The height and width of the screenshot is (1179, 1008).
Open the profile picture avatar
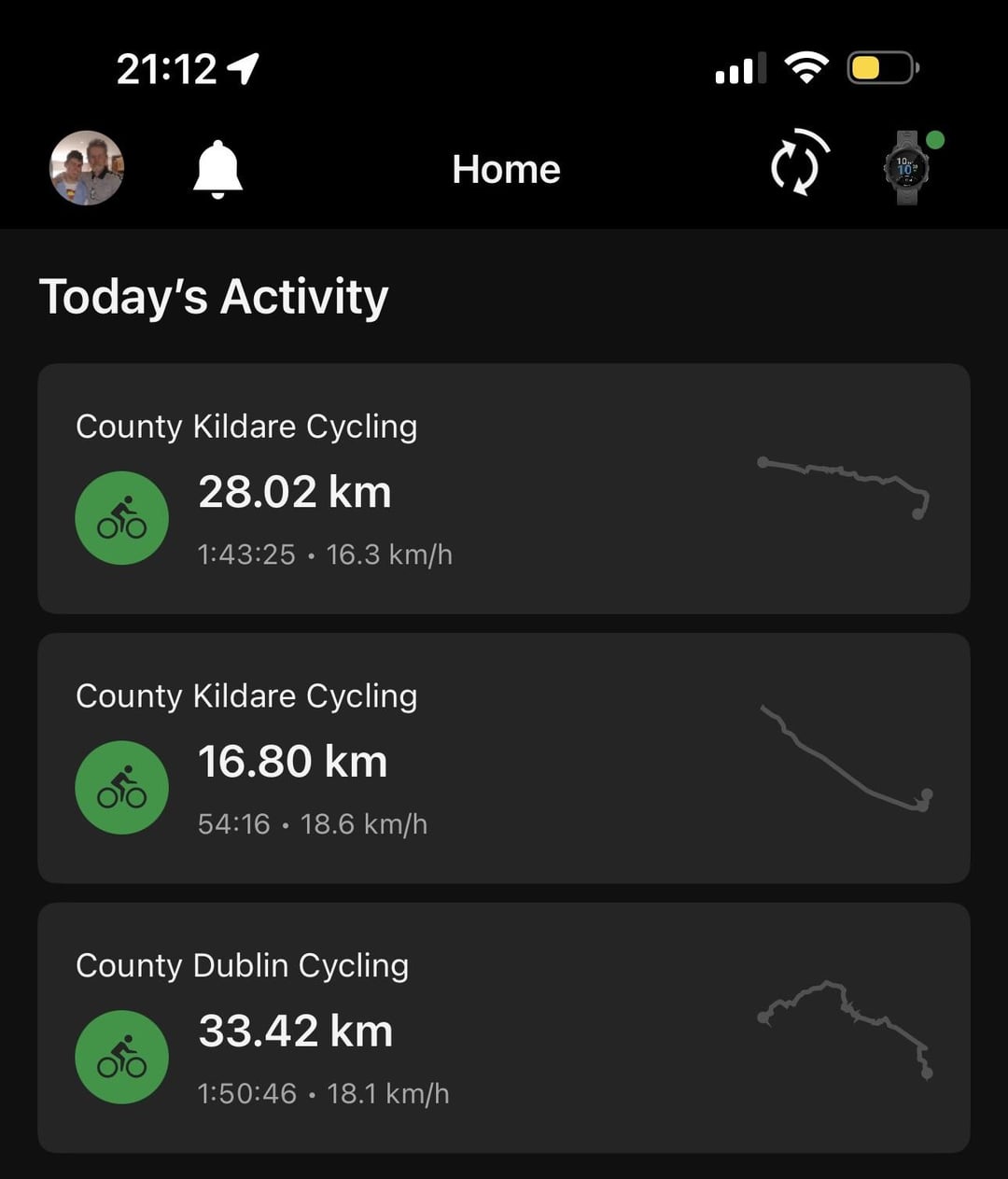[x=86, y=168]
